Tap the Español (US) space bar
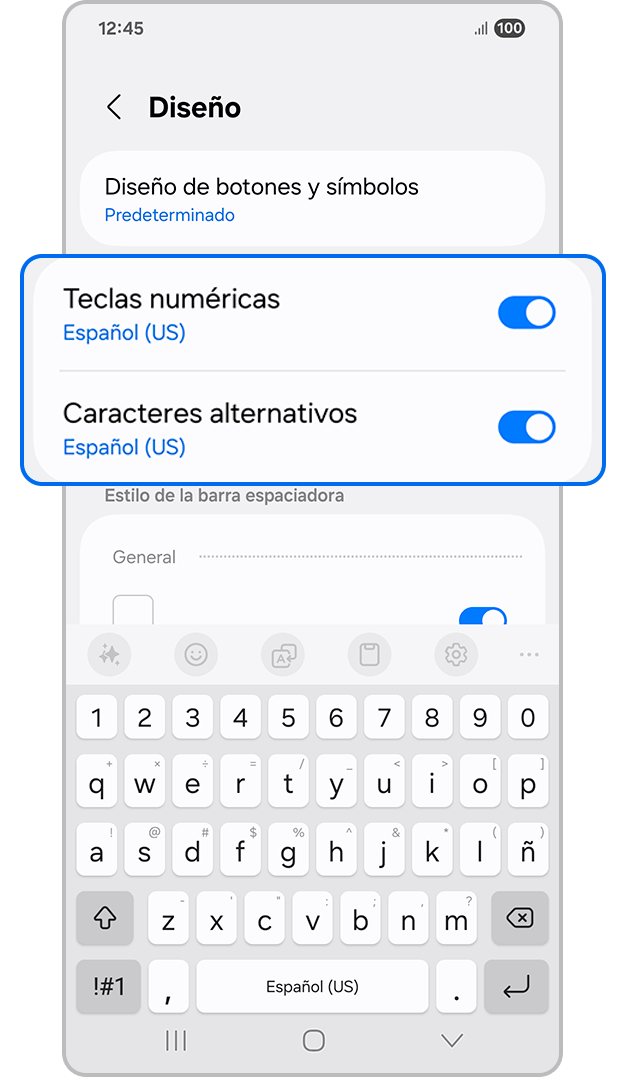Image resolution: width=624 pixels, height=1077 pixels. 312,987
